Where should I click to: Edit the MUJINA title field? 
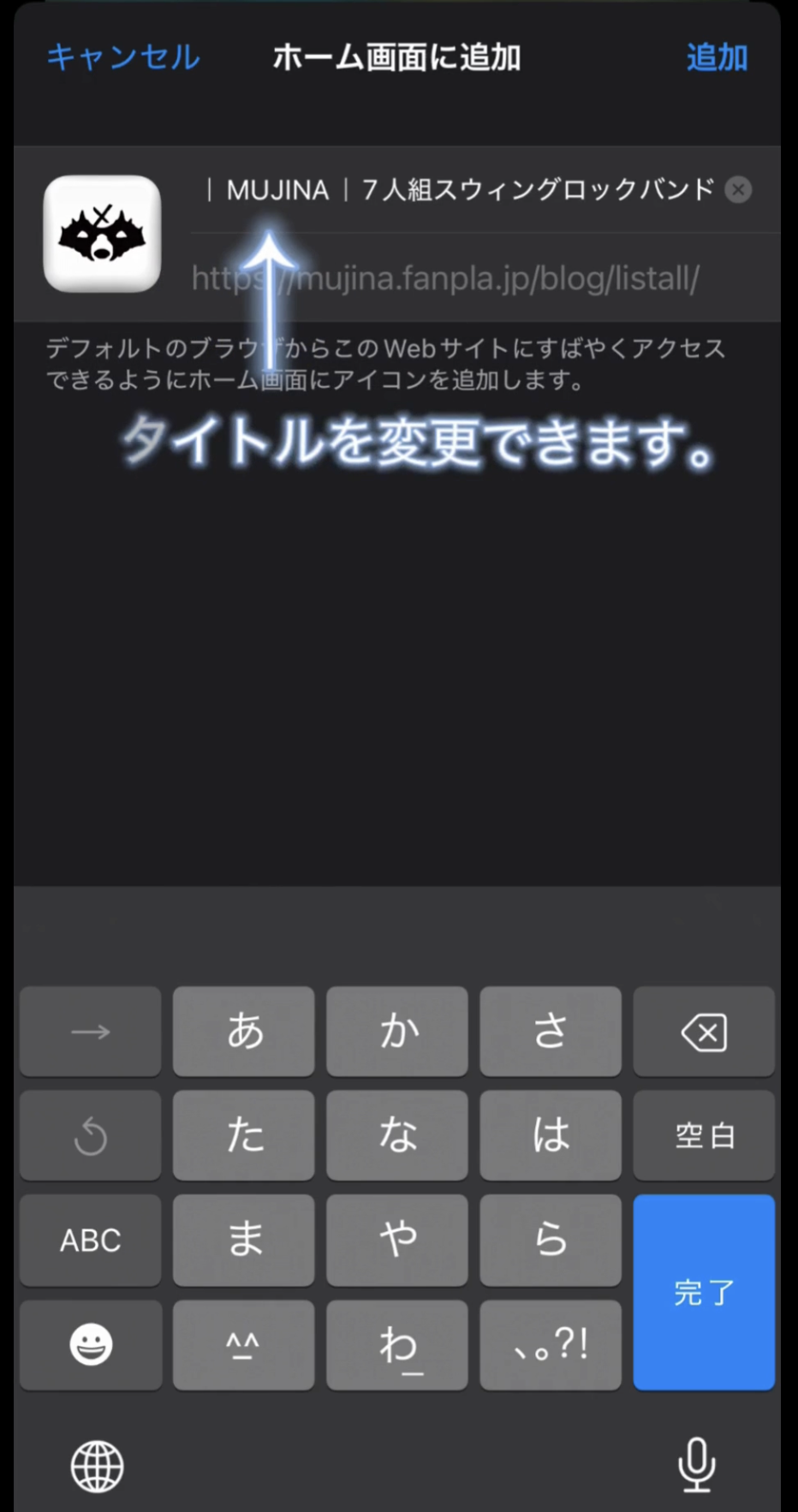[462, 190]
